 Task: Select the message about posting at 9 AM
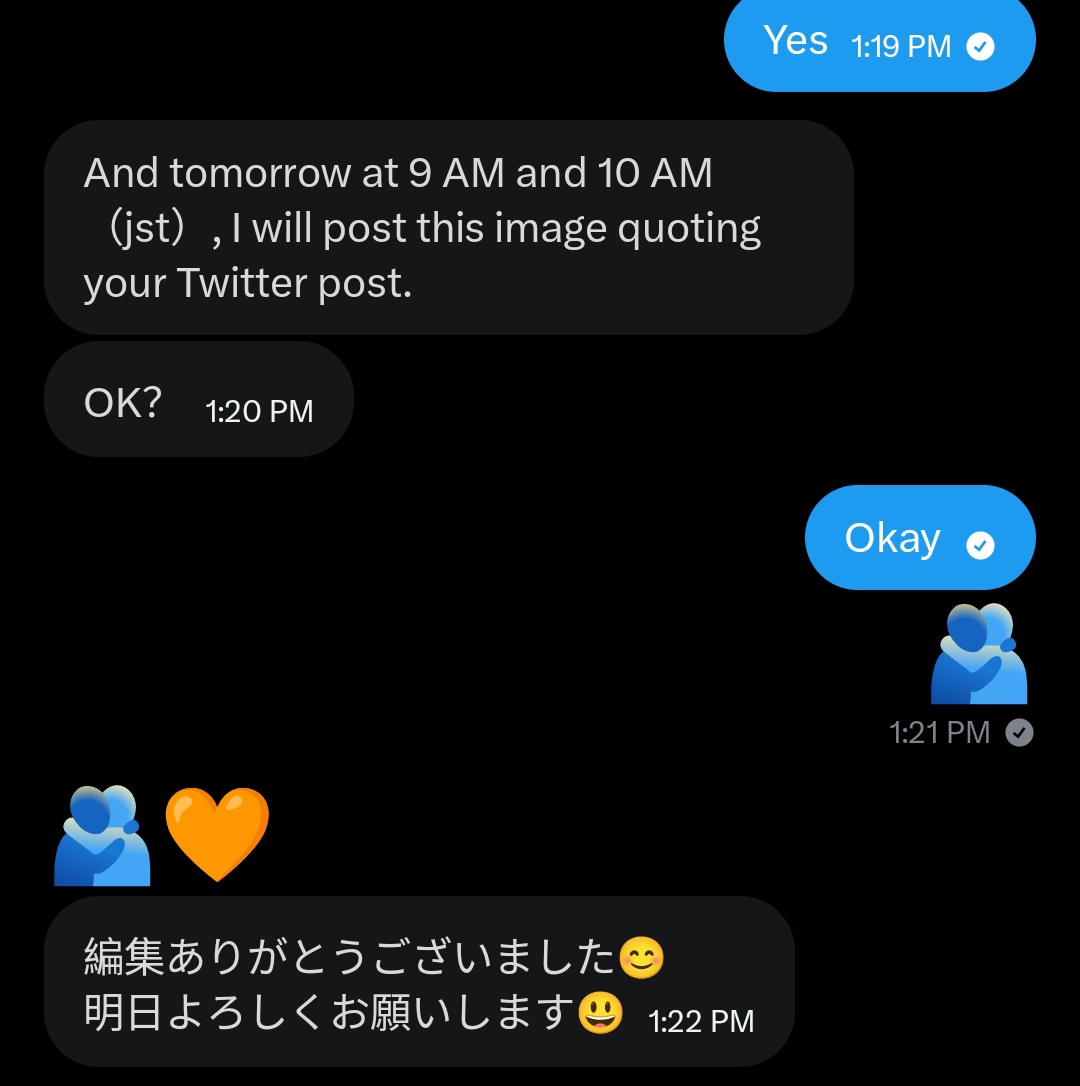click(x=448, y=228)
